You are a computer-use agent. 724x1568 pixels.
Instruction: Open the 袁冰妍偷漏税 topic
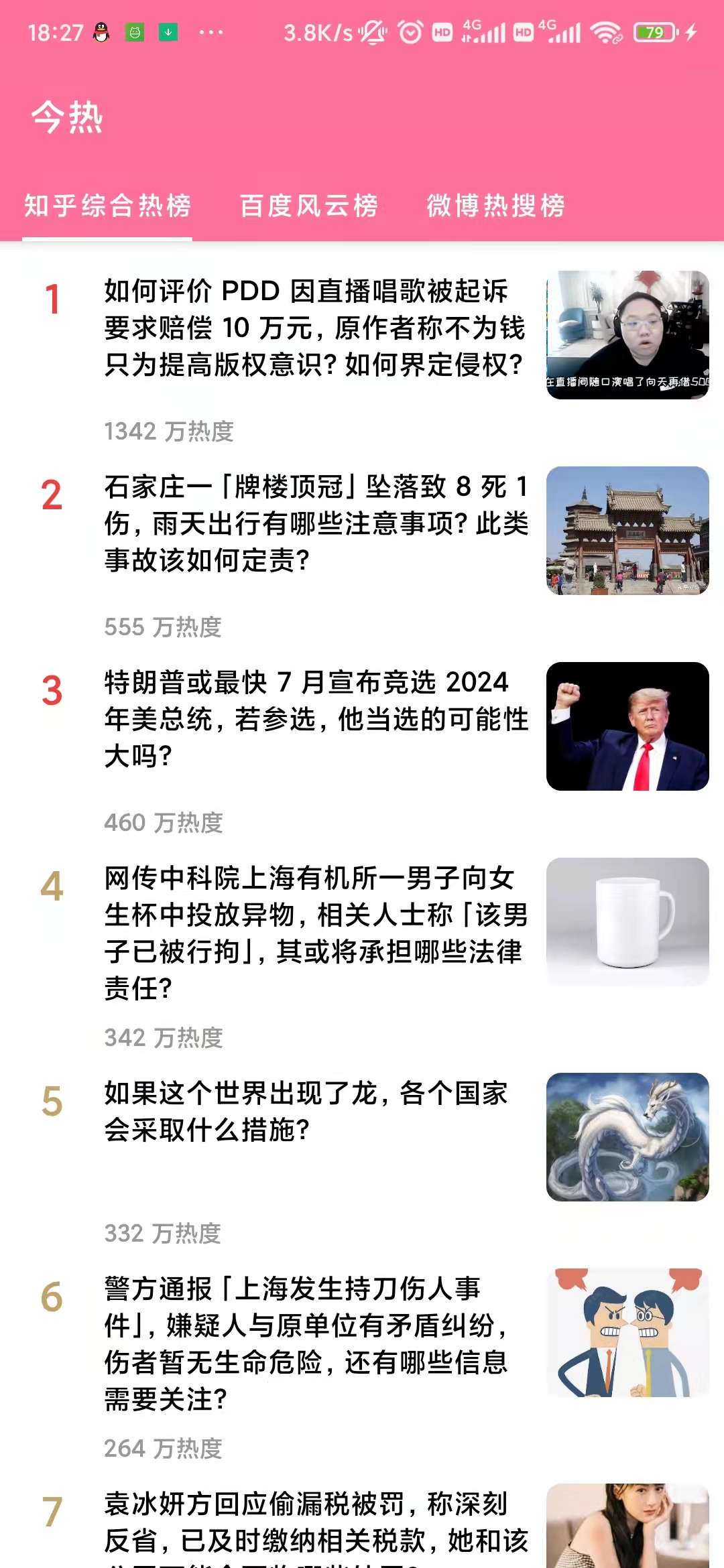click(315, 1522)
